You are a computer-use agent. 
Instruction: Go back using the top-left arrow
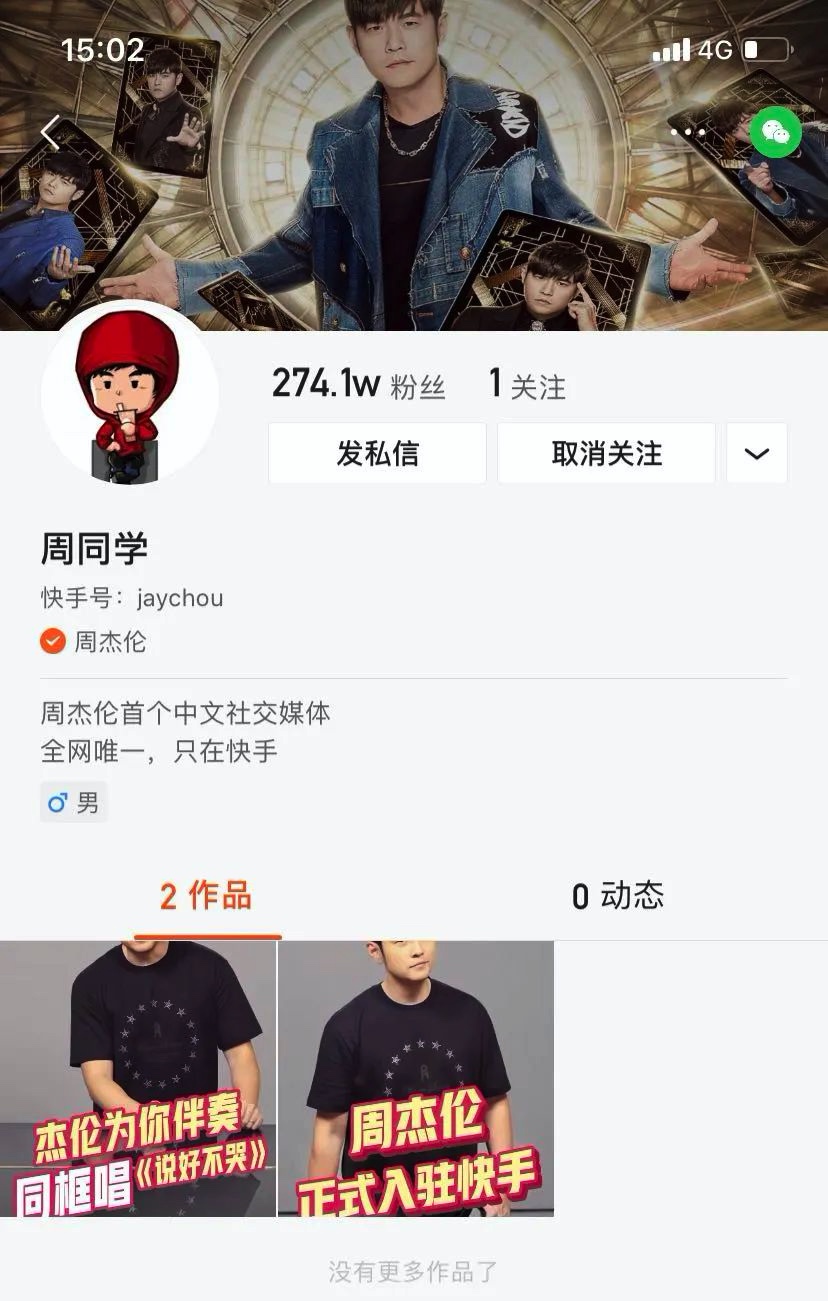point(50,132)
